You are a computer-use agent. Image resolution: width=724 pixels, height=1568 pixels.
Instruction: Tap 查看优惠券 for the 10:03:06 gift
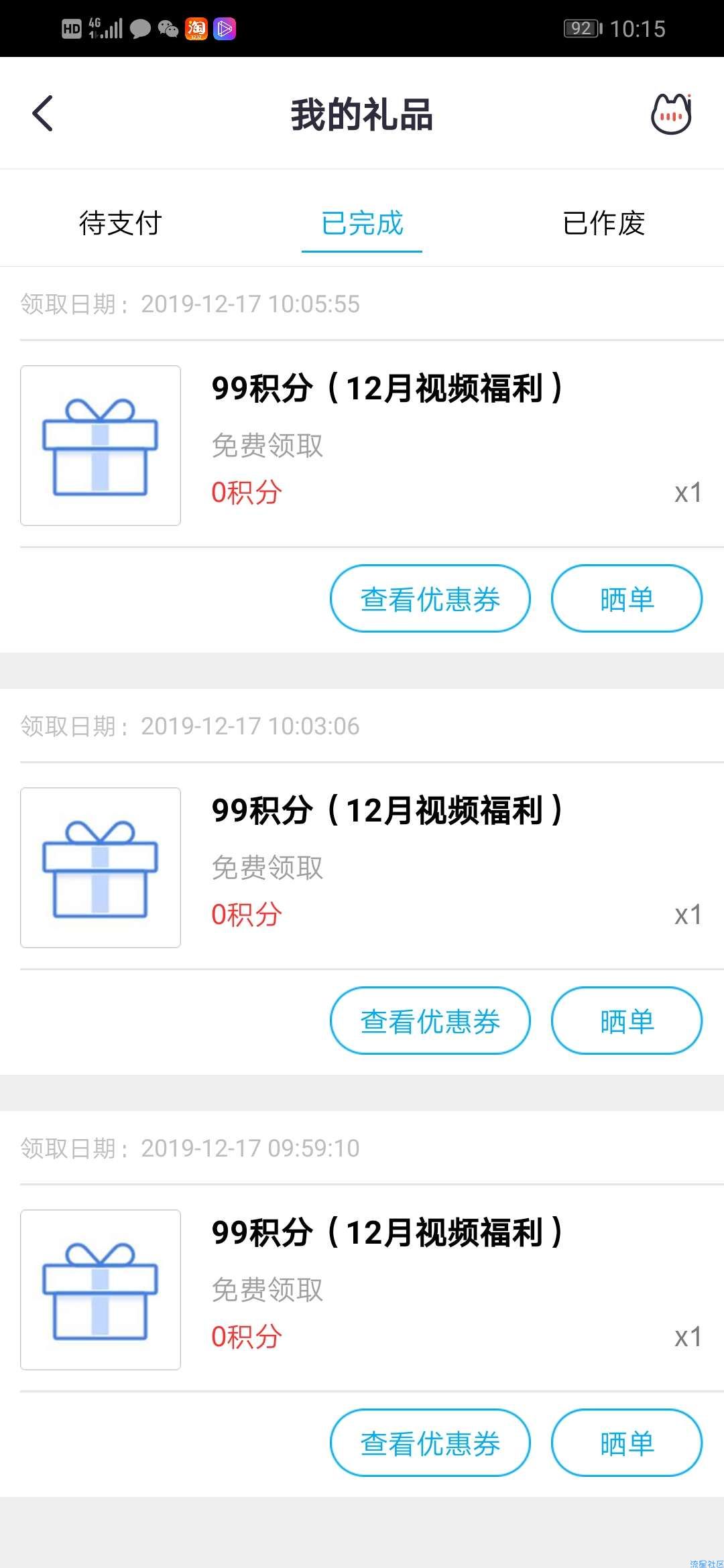click(430, 1021)
